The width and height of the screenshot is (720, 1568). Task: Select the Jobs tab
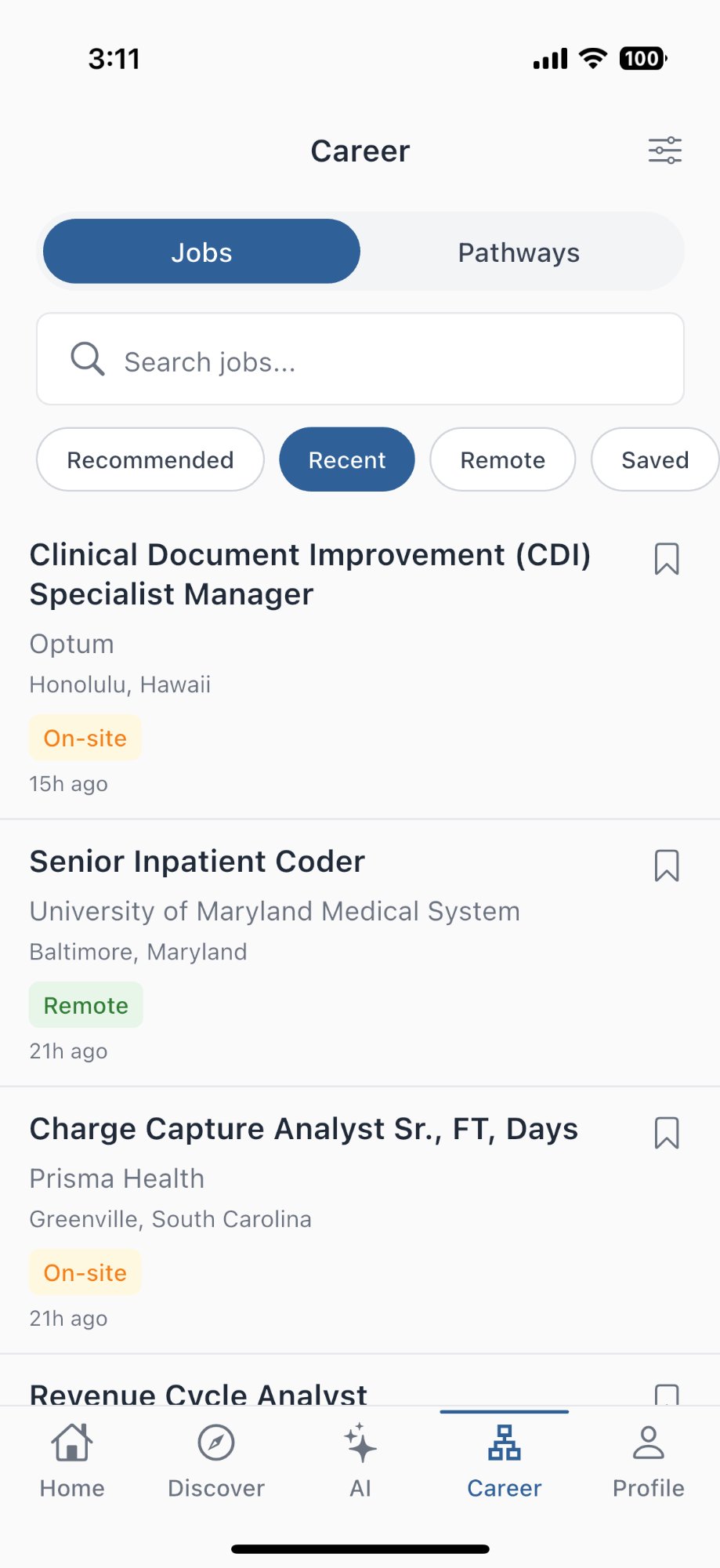201,251
